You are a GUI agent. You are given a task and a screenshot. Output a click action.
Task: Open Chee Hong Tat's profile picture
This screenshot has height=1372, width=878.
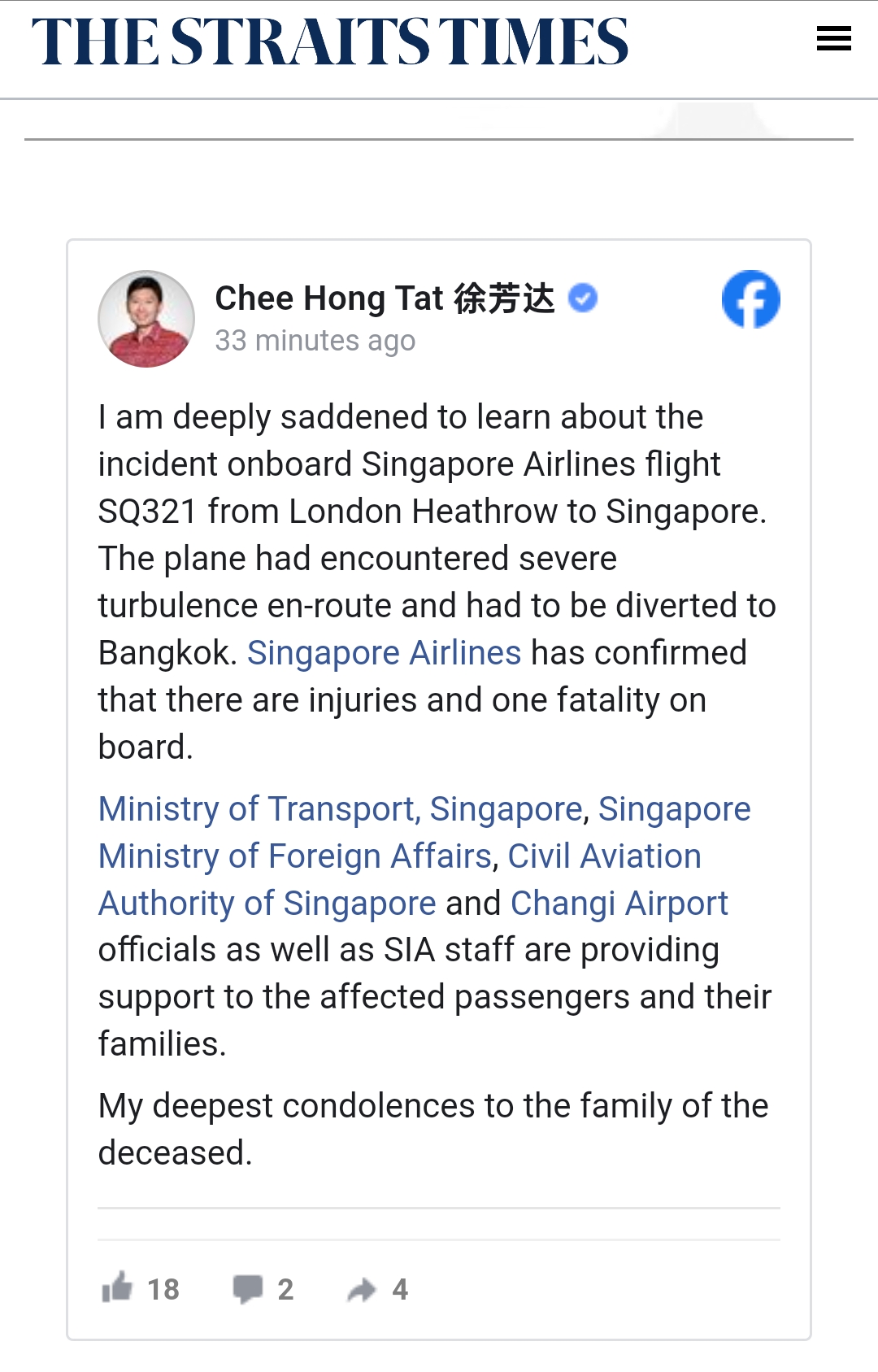click(146, 319)
